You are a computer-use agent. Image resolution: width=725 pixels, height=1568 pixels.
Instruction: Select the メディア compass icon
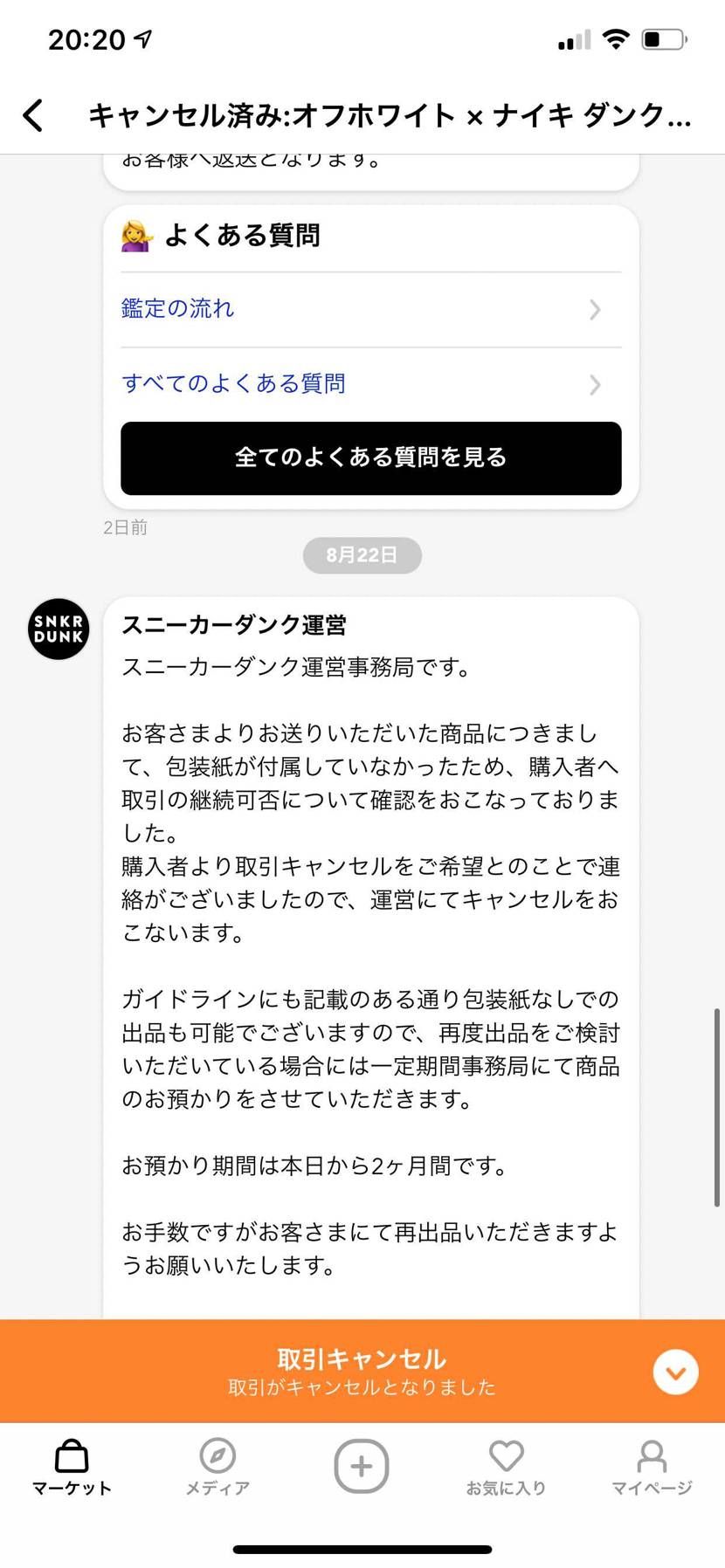tap(217, 1465)
